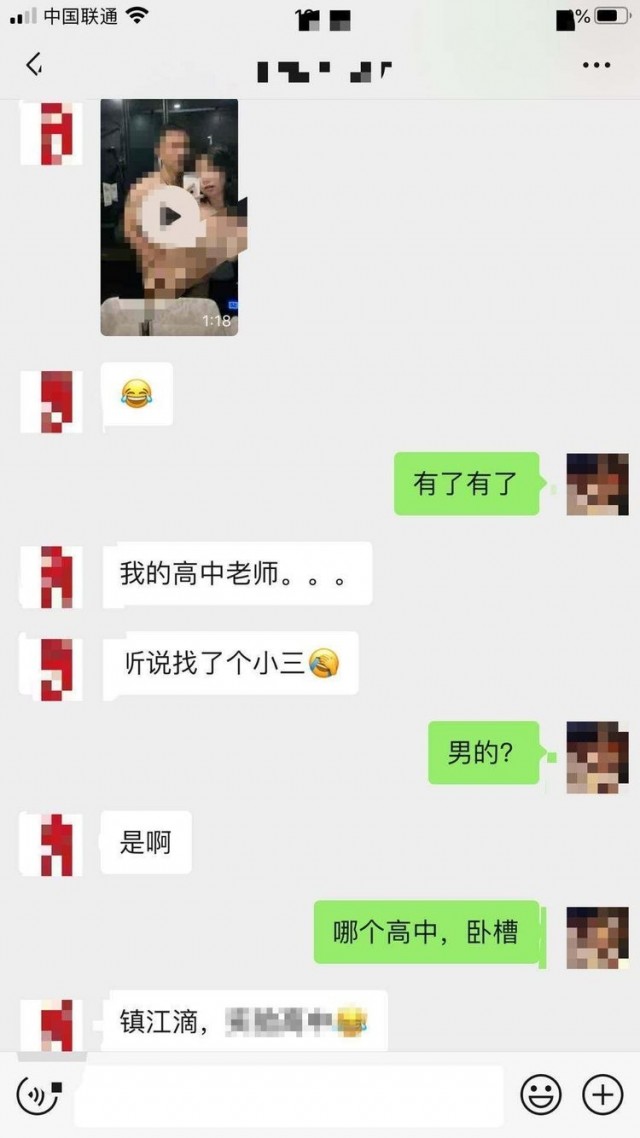Open the chat overflow menu
640x1138 pixels.
coord(596,66)
